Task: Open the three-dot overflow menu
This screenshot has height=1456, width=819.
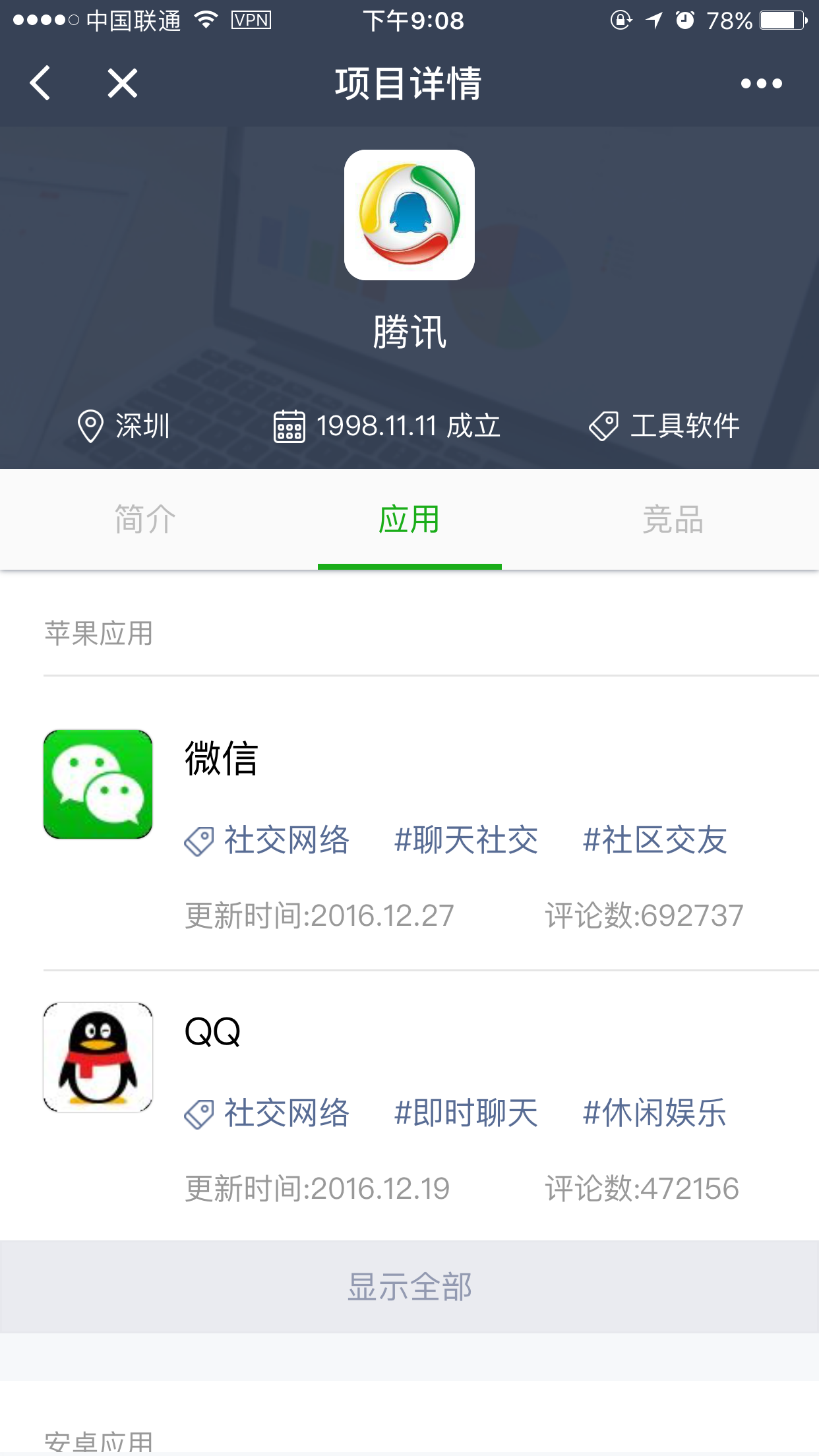Action: (761, 84)
